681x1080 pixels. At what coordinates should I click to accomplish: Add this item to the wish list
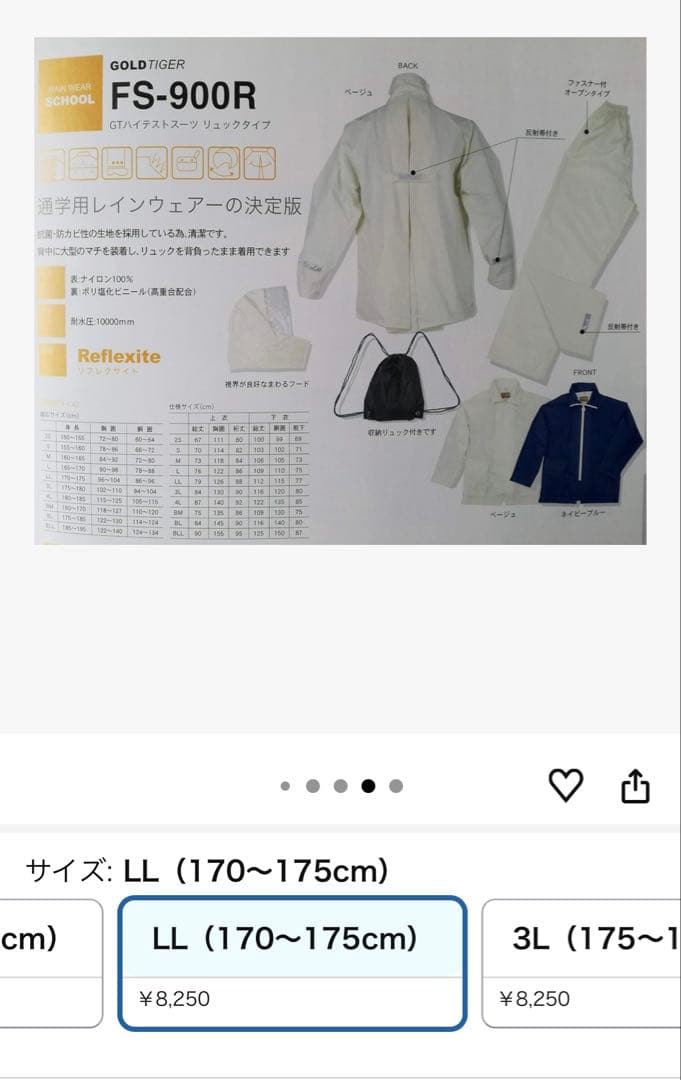(565, 785)
